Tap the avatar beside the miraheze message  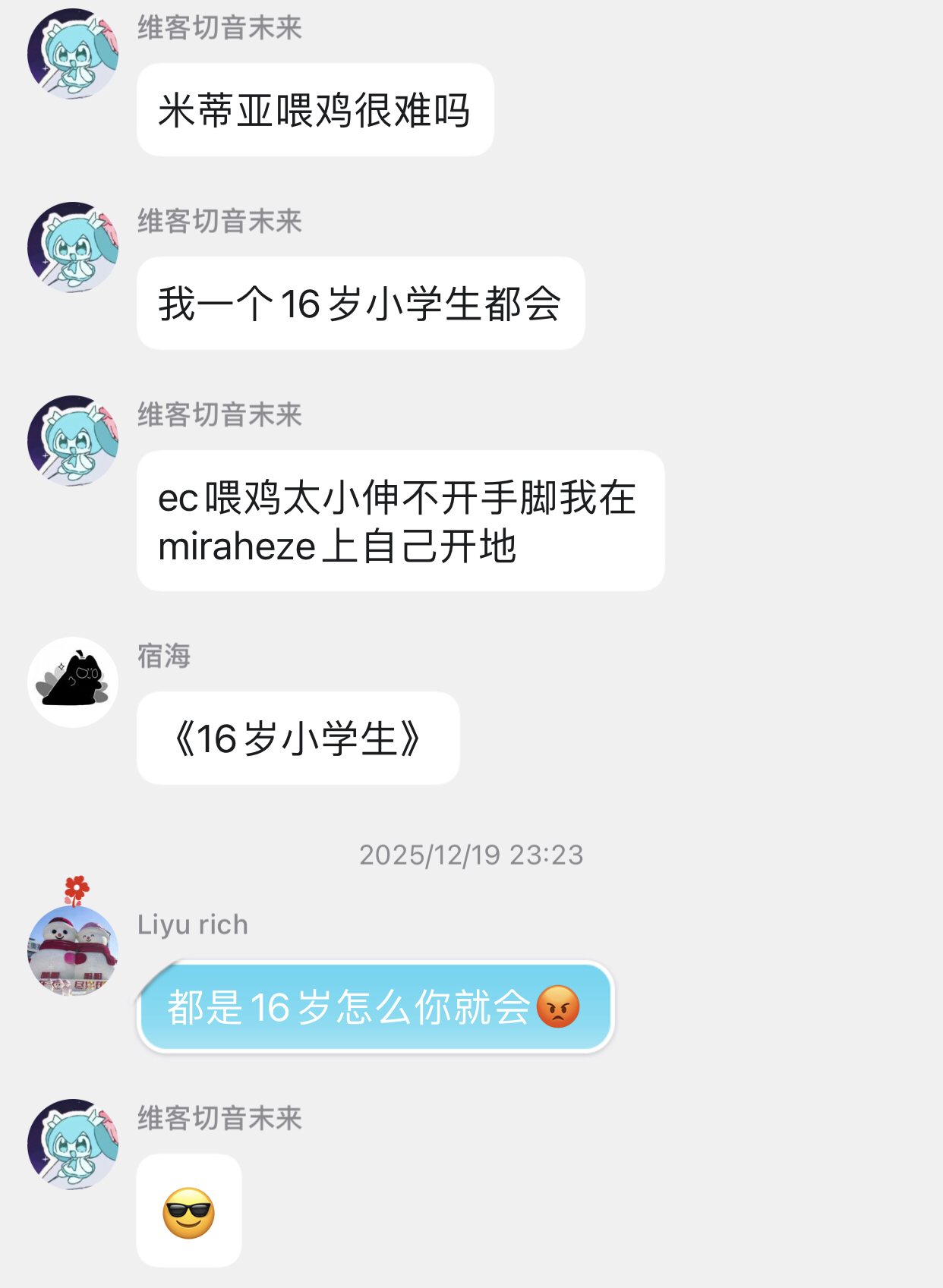coord(73,441)
